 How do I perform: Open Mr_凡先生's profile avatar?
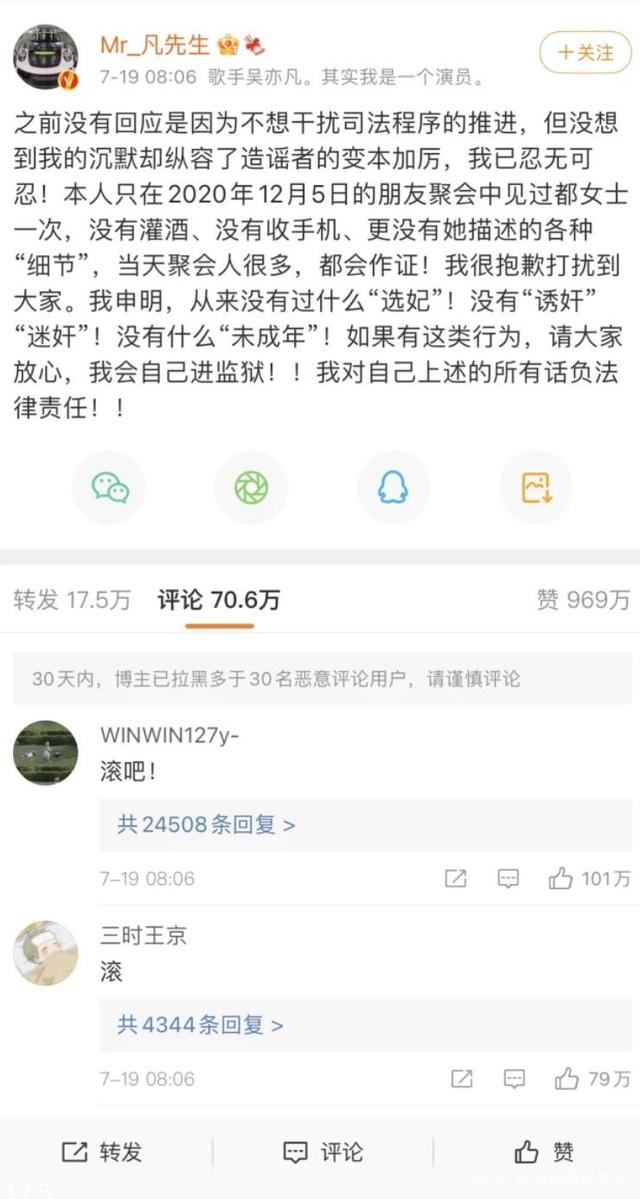46,58
